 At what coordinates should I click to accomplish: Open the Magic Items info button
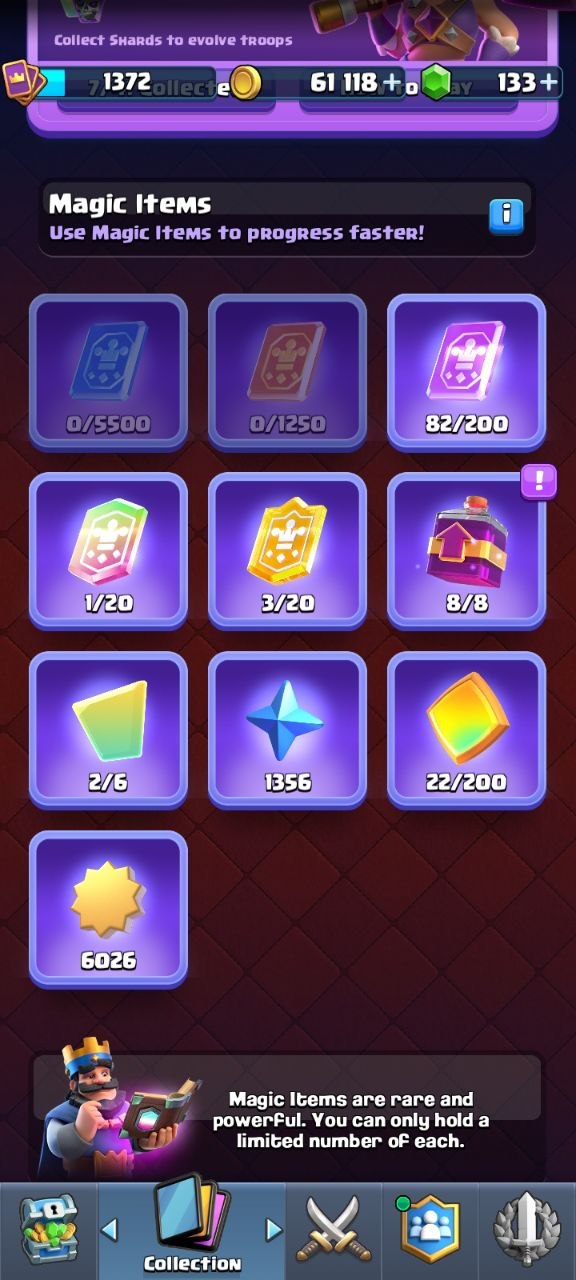coord(506,215)
